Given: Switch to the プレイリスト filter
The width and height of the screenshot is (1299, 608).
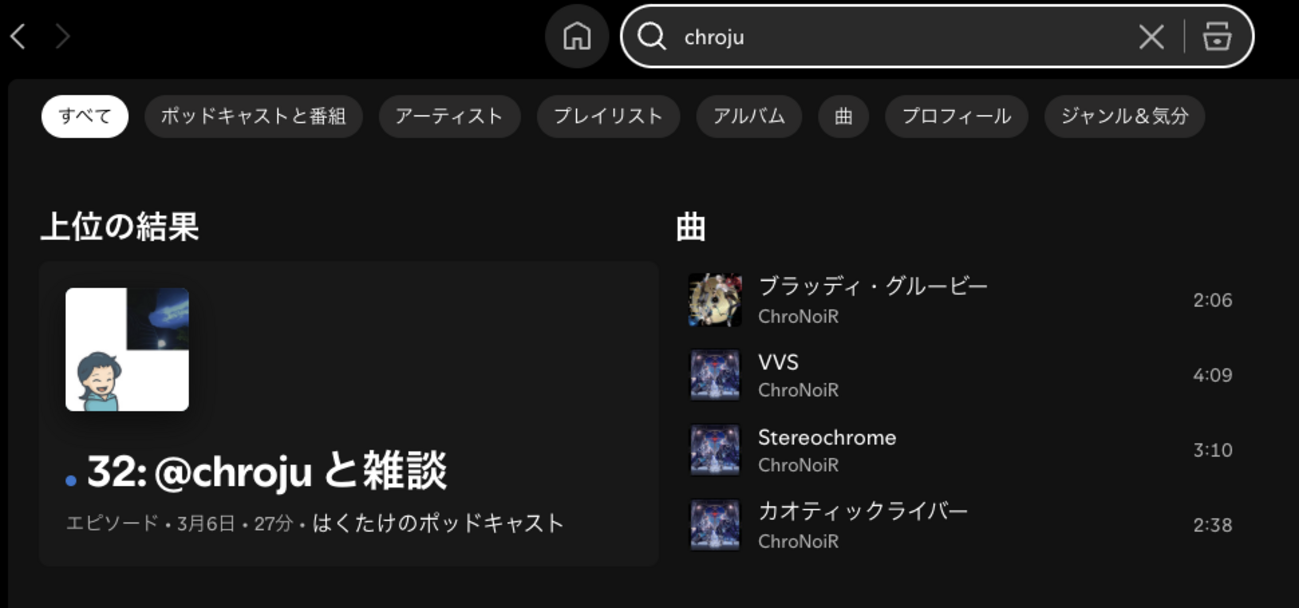Looking at the screenshot, I should point(608,116).
